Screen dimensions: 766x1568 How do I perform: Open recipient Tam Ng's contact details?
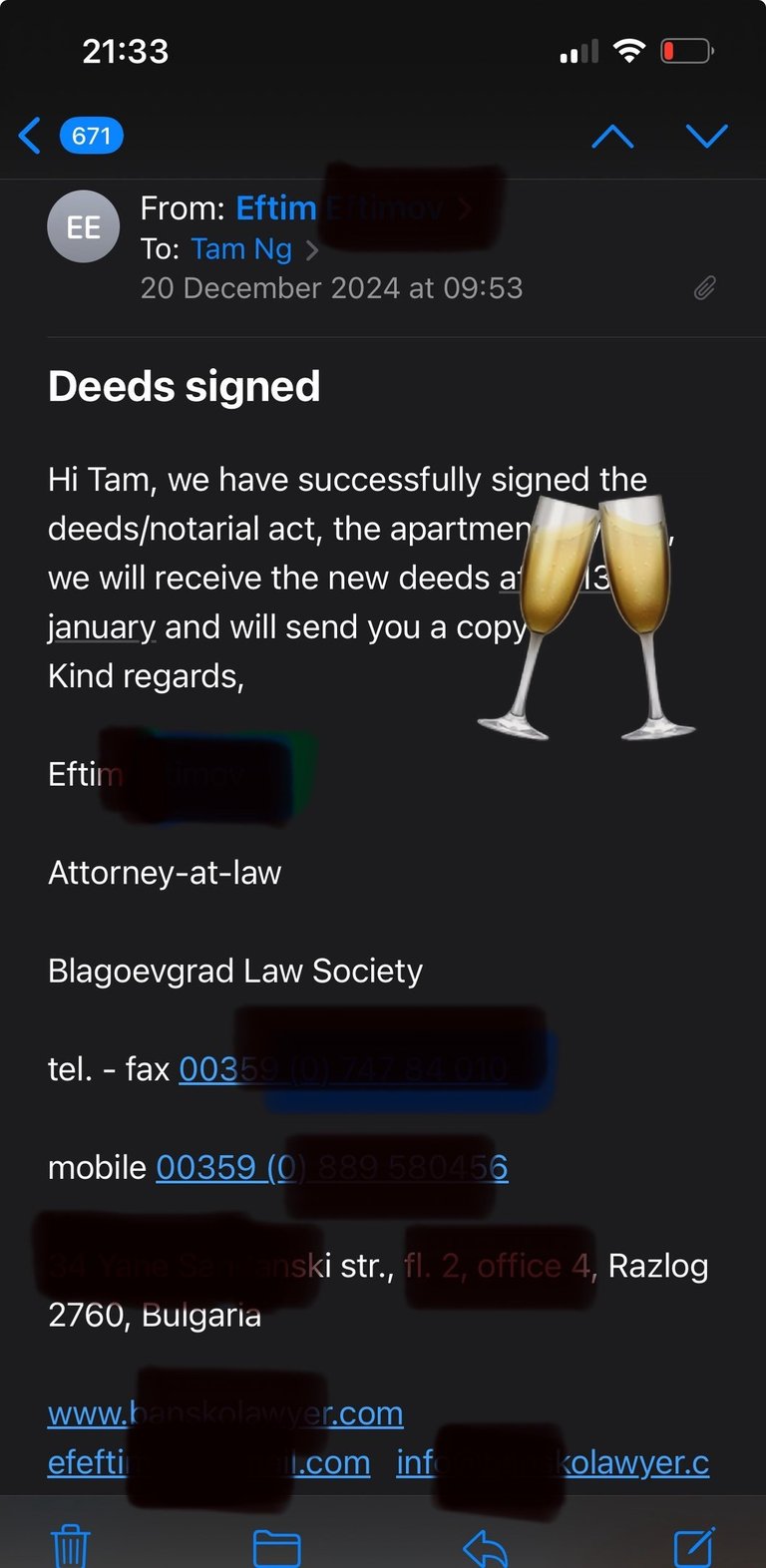point(241,248)
